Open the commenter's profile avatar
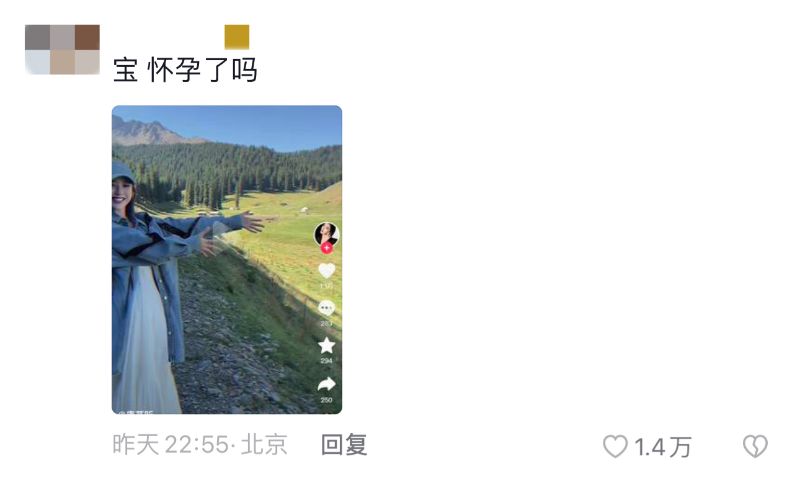 pos(62,50)
